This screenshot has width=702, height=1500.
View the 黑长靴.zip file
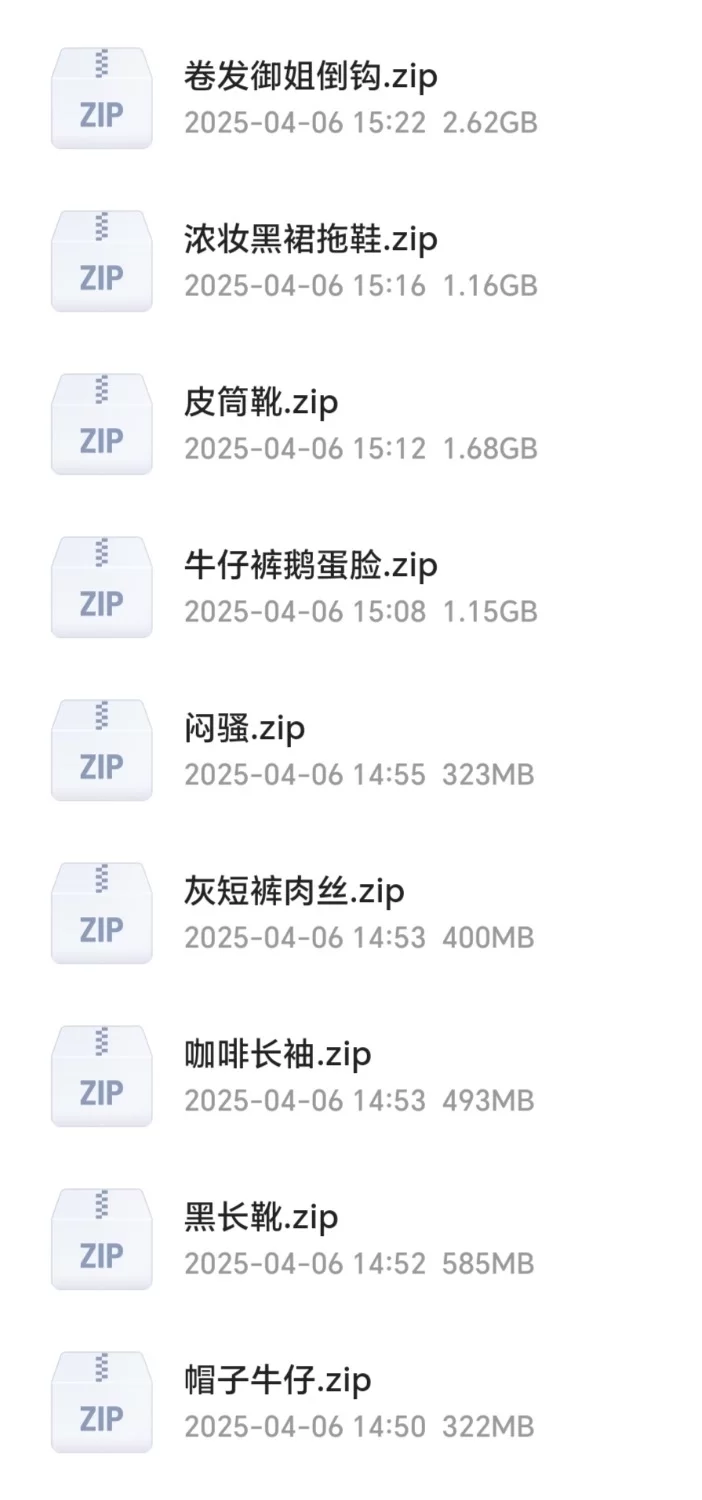click(x=262, y=1218)
